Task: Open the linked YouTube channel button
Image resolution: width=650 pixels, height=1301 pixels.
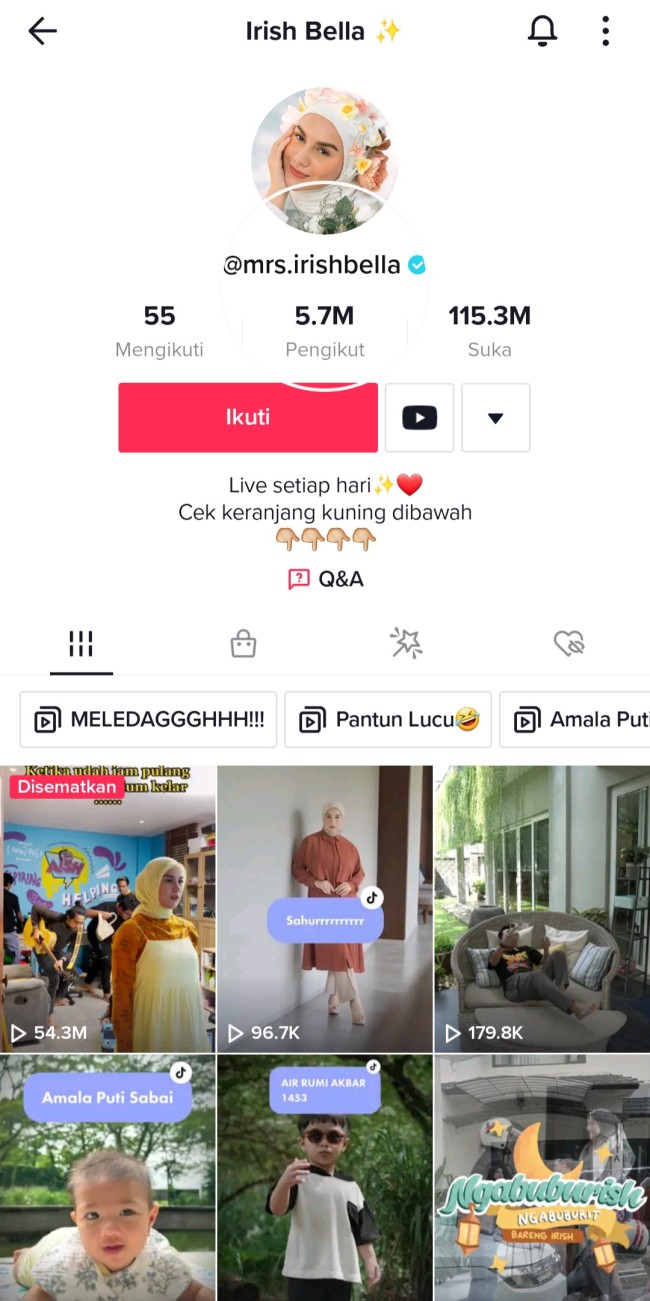Action: click(x=420, y=417)
